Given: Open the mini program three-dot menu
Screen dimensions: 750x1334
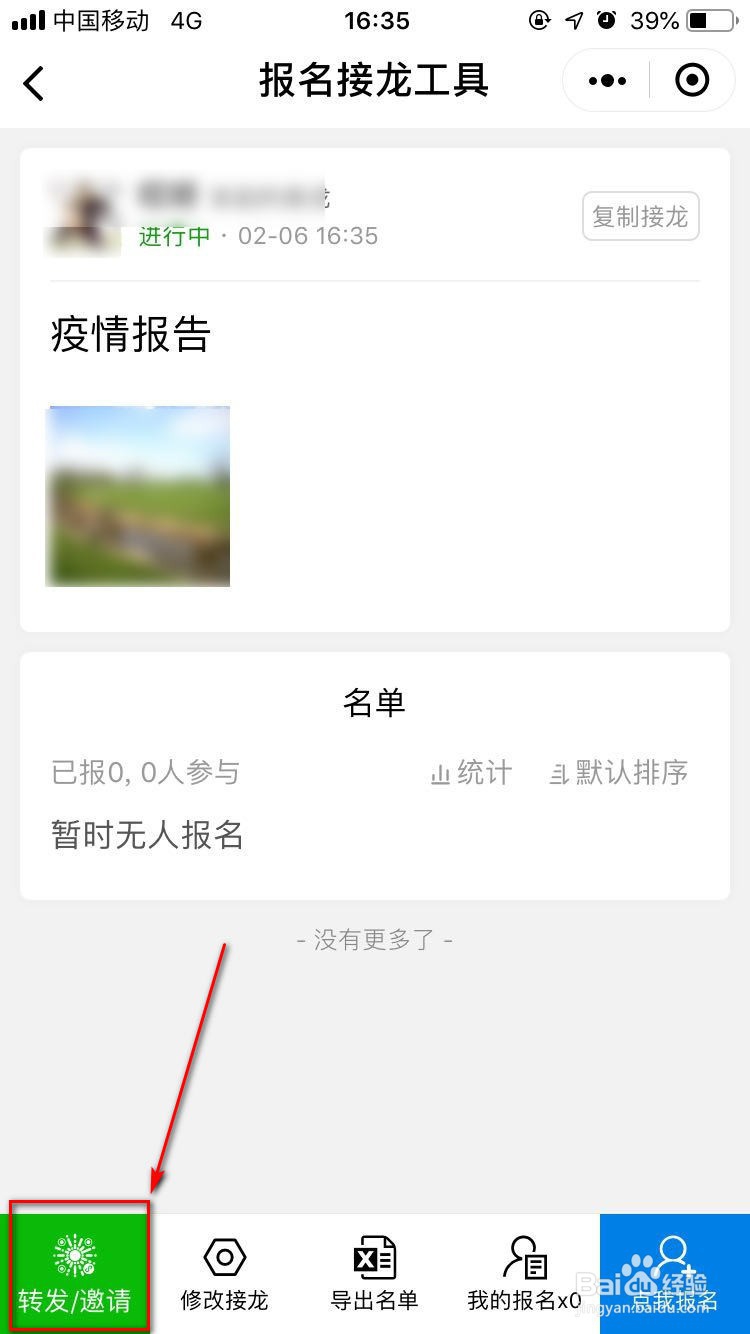Looking at the screenshot, I should (x=608, y=81).
